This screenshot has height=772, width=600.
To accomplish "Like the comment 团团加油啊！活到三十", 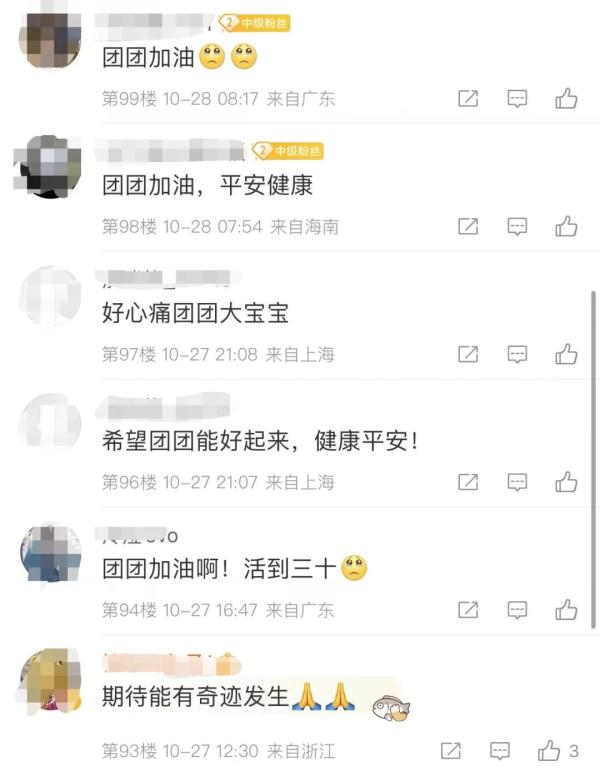I will [x=567, y=609].
